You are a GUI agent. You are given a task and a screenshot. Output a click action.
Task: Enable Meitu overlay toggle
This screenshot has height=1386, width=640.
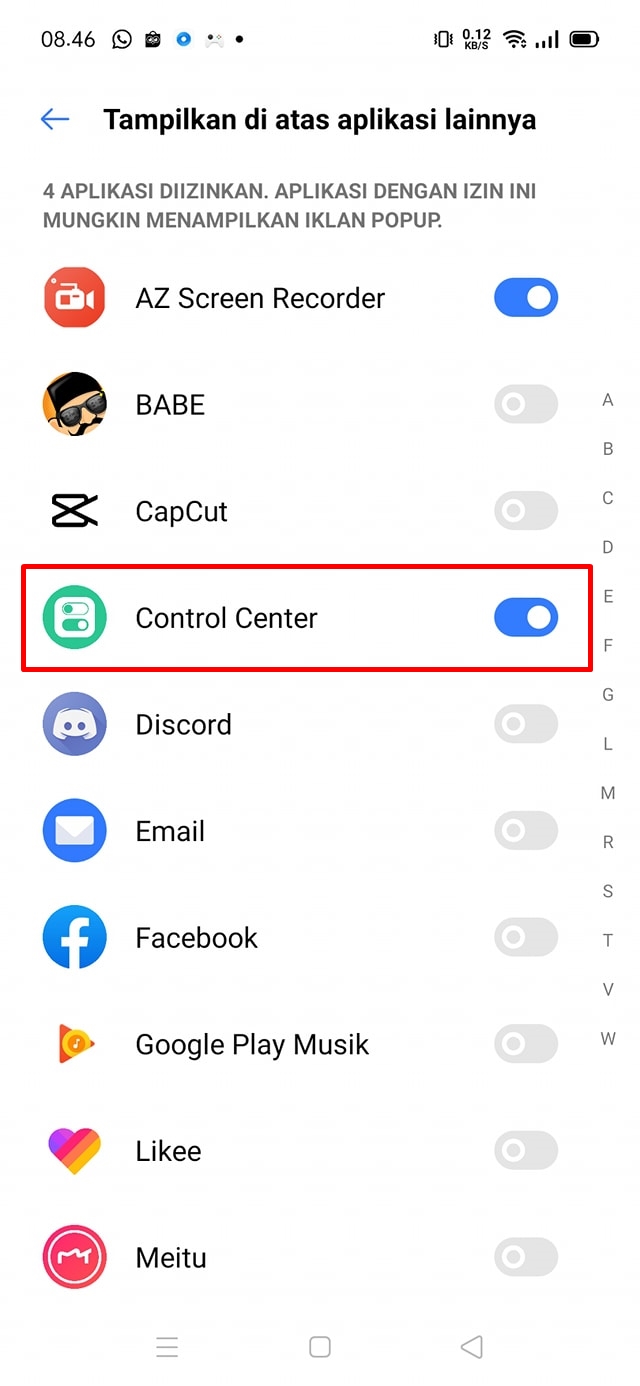tap(525, 1257)
